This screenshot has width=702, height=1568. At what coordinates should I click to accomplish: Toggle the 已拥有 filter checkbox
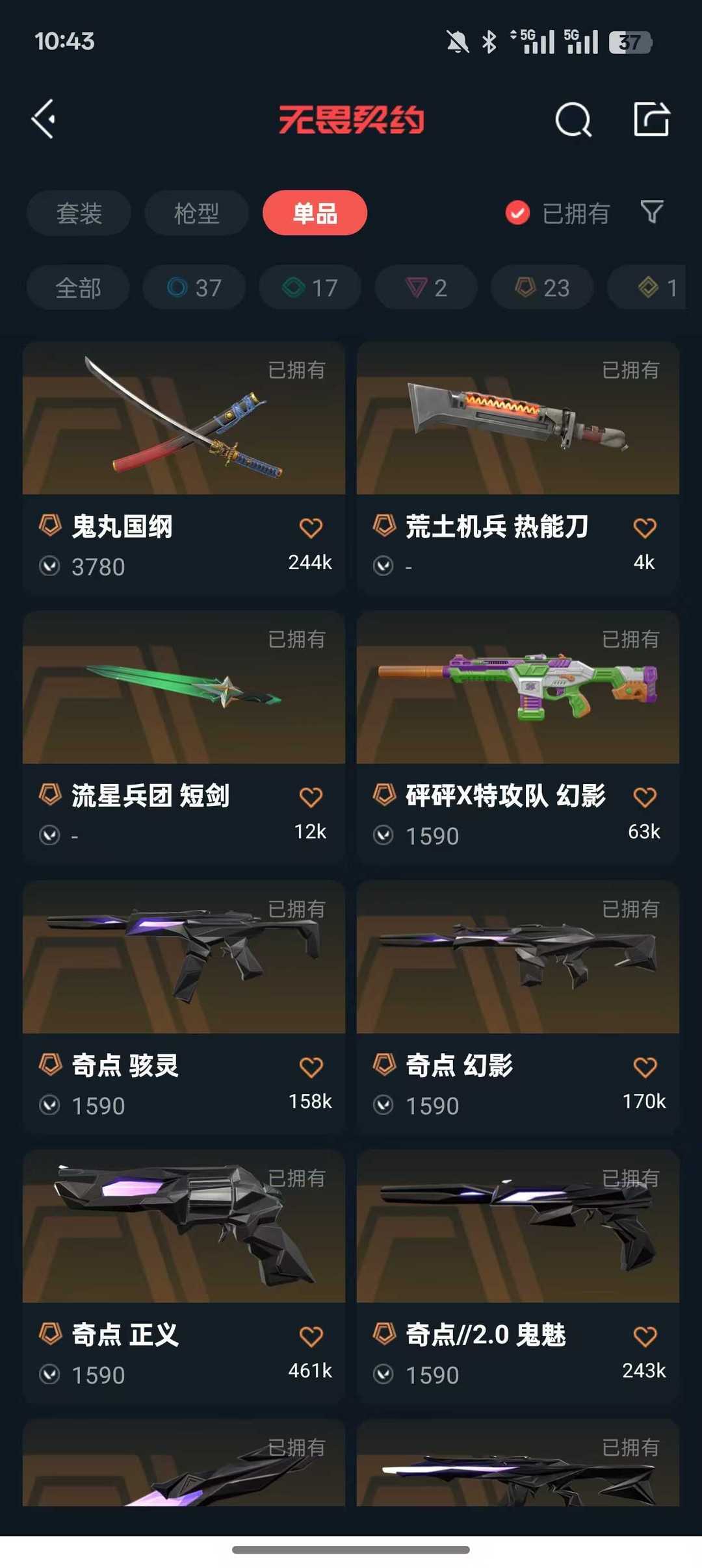pyautogui.click(x=517, y=213)
